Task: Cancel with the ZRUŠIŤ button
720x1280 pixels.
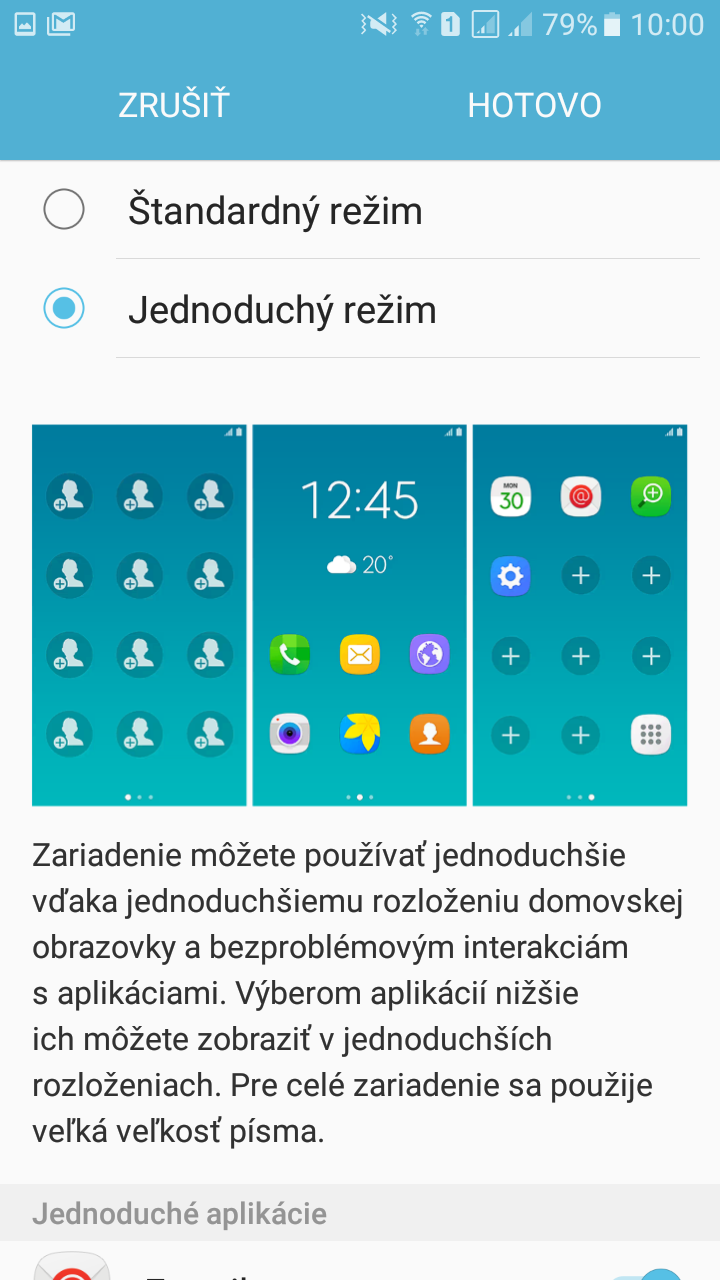Action: [174, 105]
